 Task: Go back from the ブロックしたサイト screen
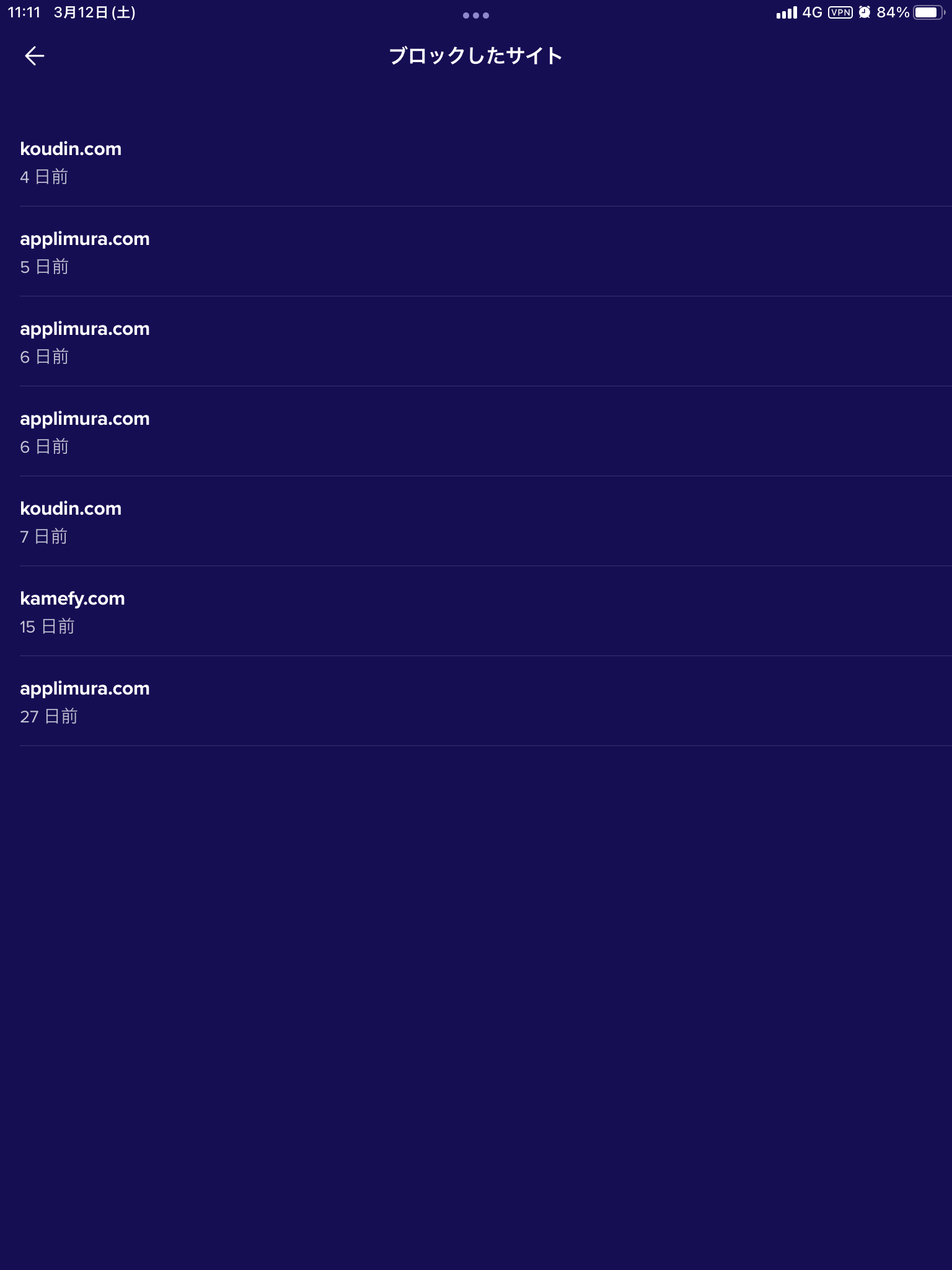(x=35, y=56)
